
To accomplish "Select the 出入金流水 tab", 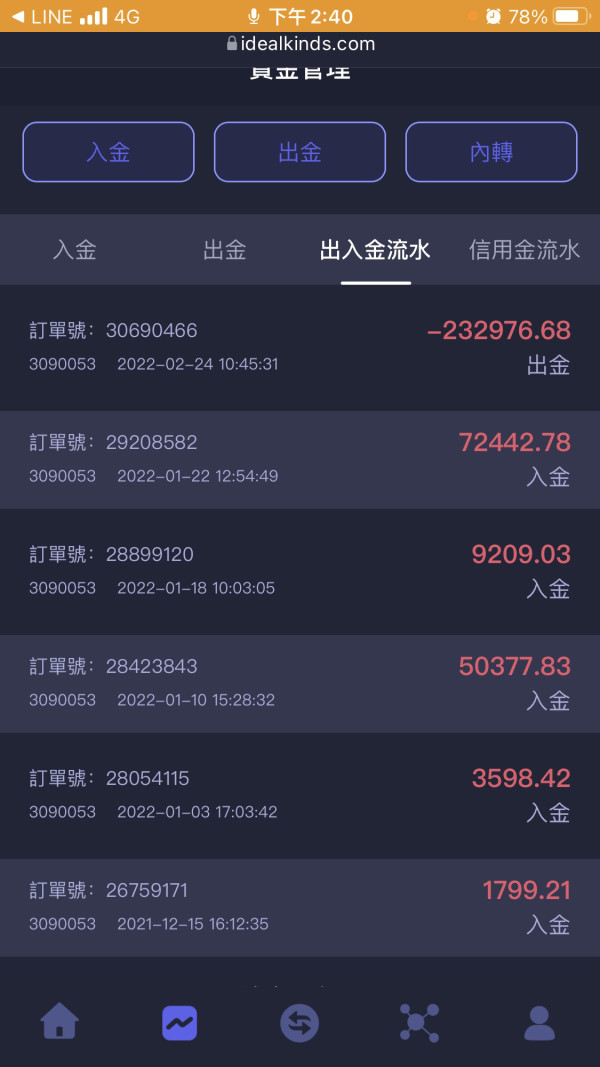I will coord(376,250).
